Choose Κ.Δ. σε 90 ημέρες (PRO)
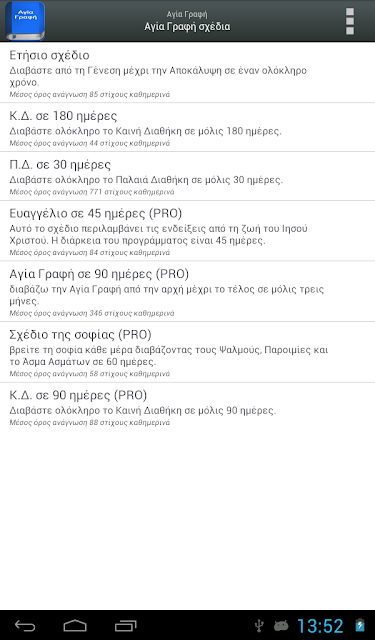The width and height of the screenshot is (375, 640). [187, 407]
